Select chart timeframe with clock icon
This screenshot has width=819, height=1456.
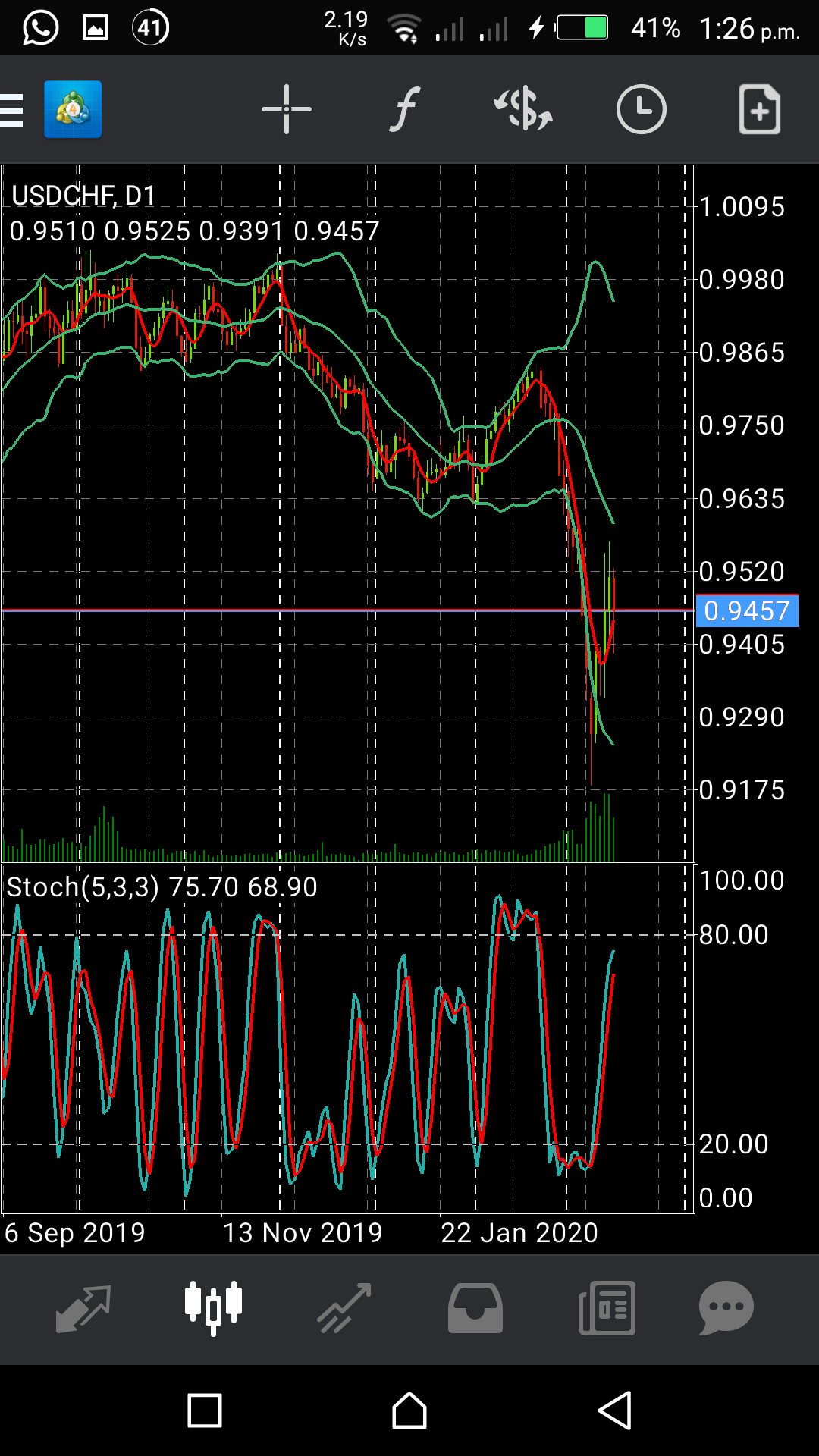pos(642,110)
